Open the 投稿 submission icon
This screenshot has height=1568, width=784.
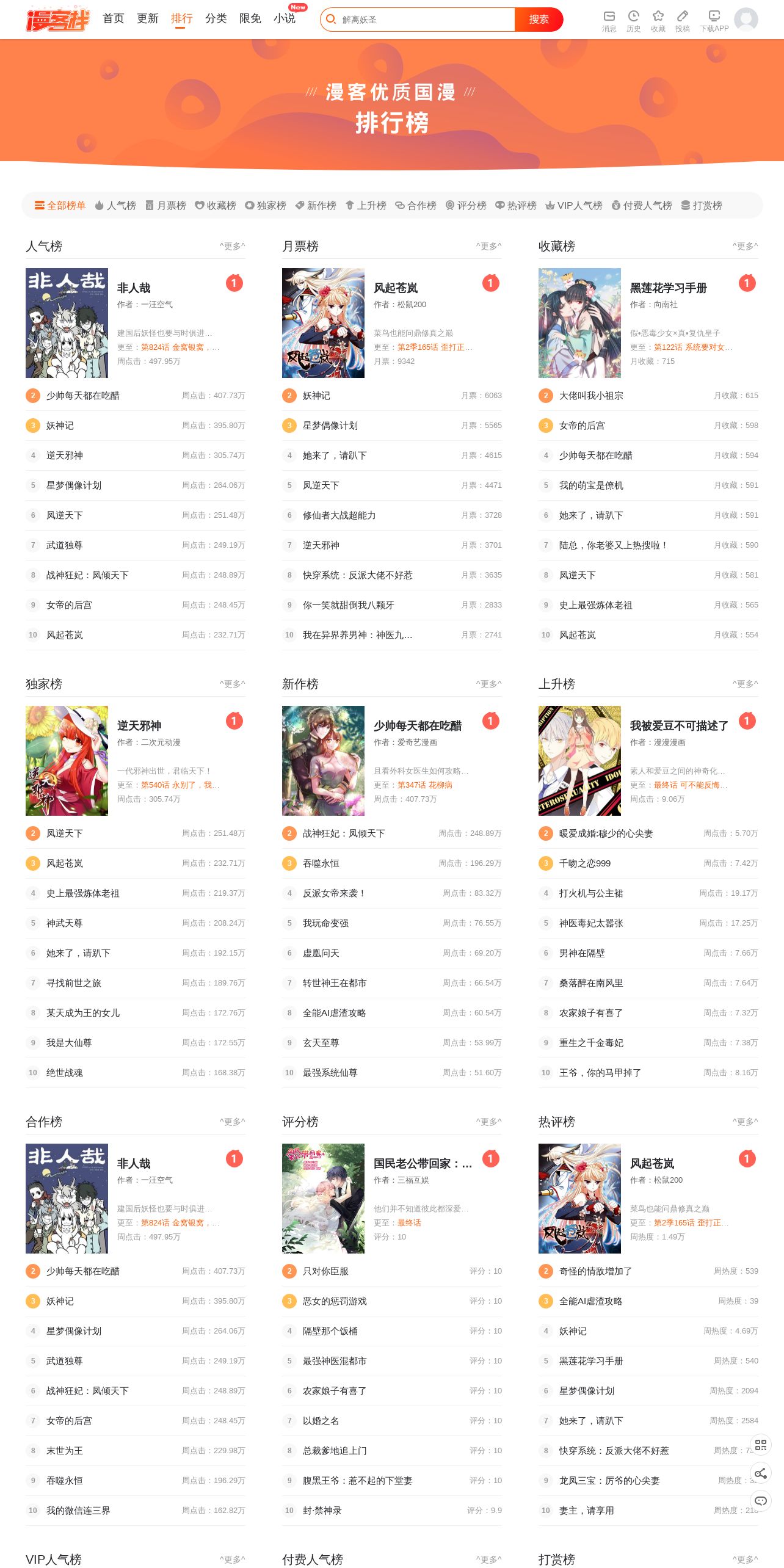tap(682, 21)
